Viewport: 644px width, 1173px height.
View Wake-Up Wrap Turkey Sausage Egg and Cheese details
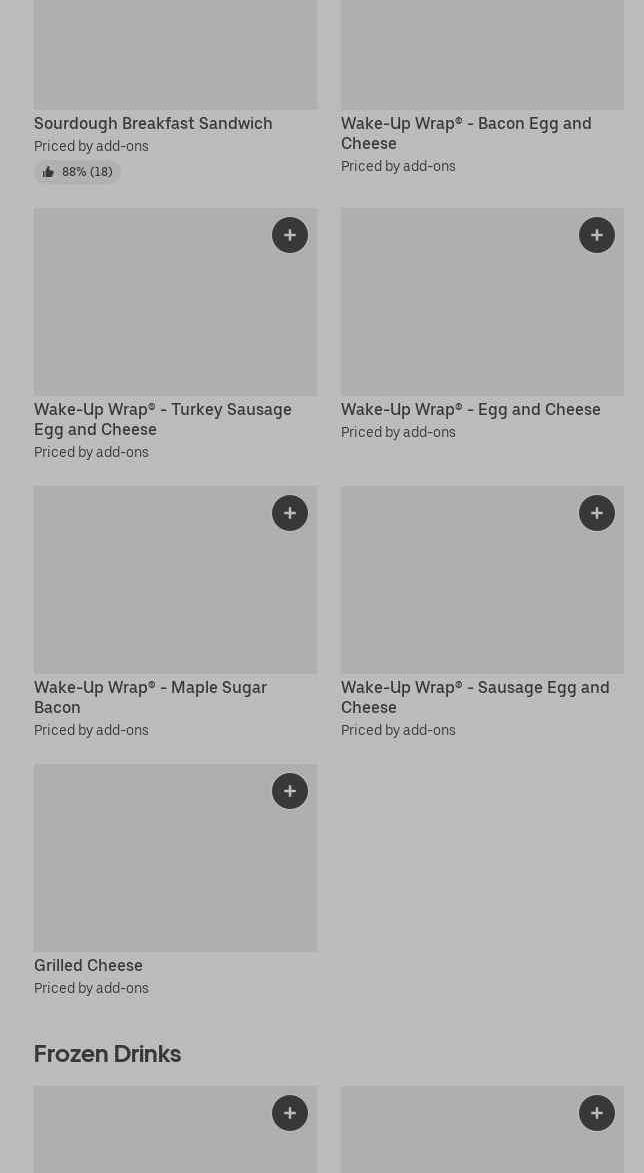(163, 419)
